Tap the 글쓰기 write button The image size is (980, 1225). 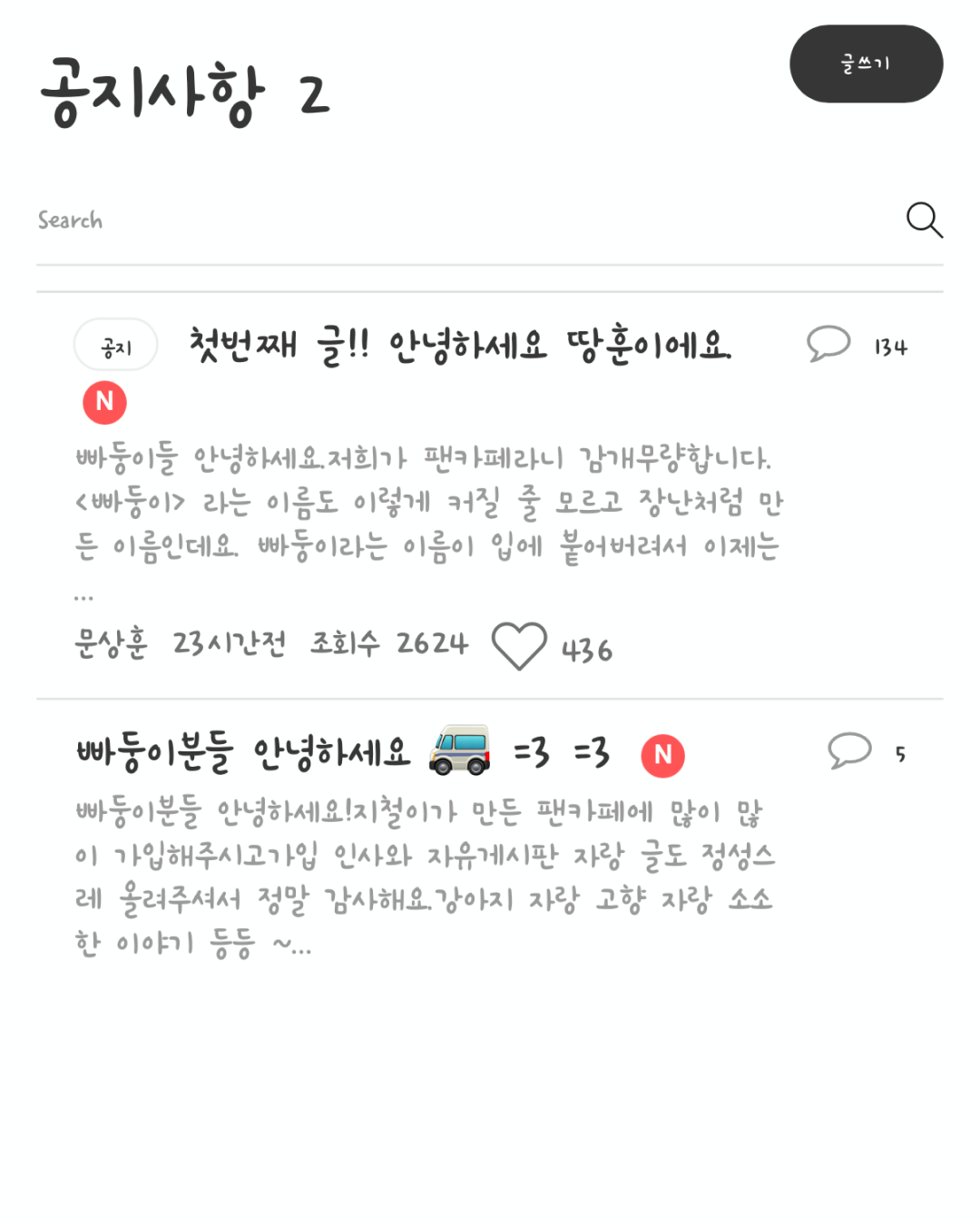click(x=866, y=64)
